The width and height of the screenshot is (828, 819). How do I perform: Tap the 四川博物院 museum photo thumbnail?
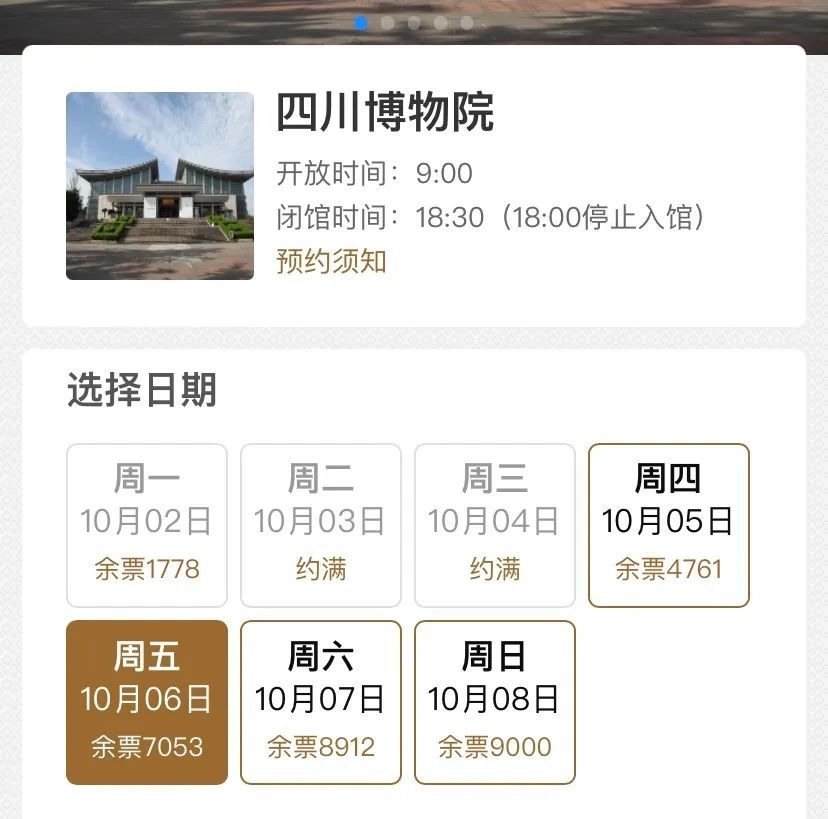pyautogui.click(x=160, y=186)
